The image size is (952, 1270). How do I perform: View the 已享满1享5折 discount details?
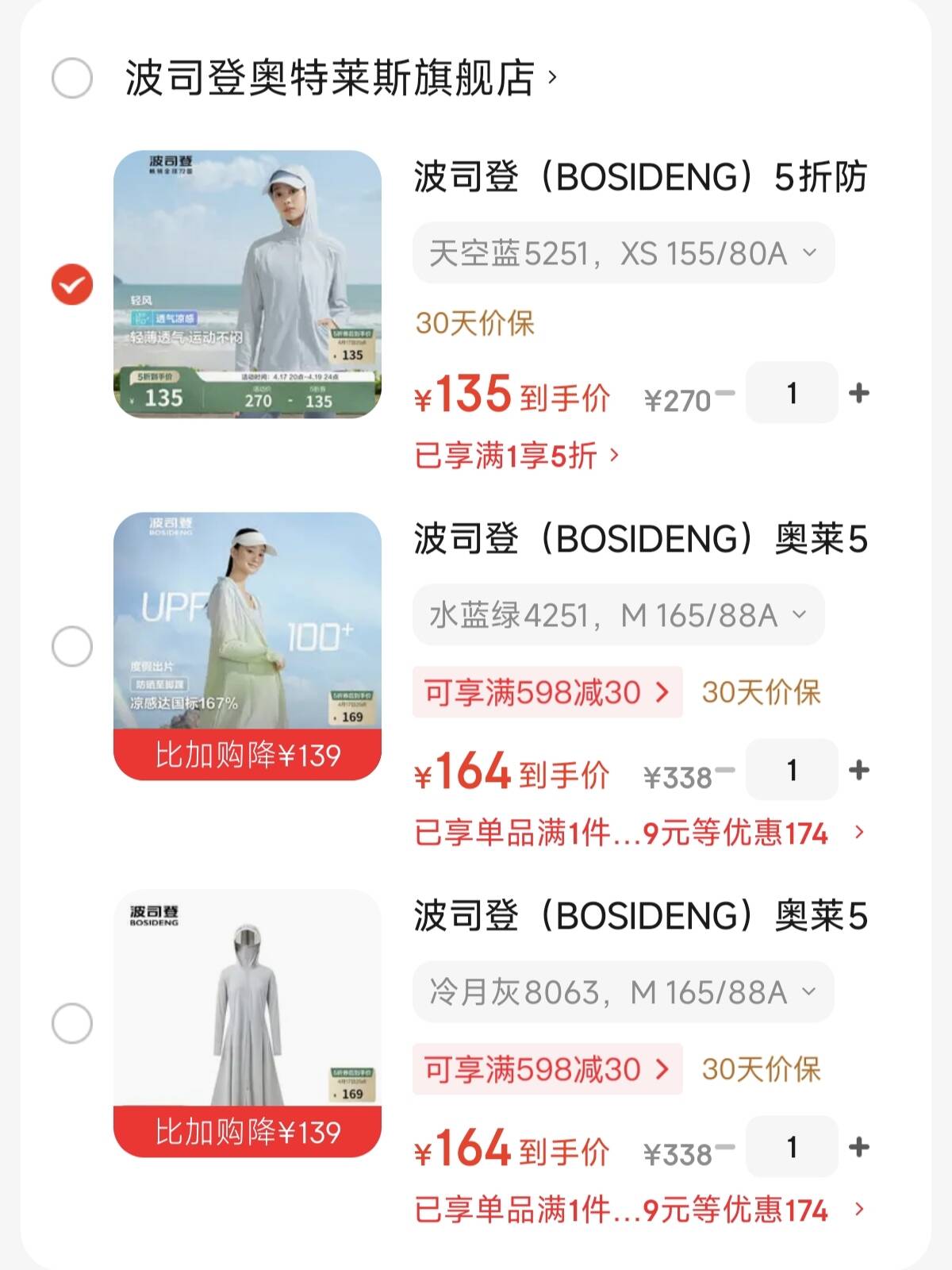point(517,456)
